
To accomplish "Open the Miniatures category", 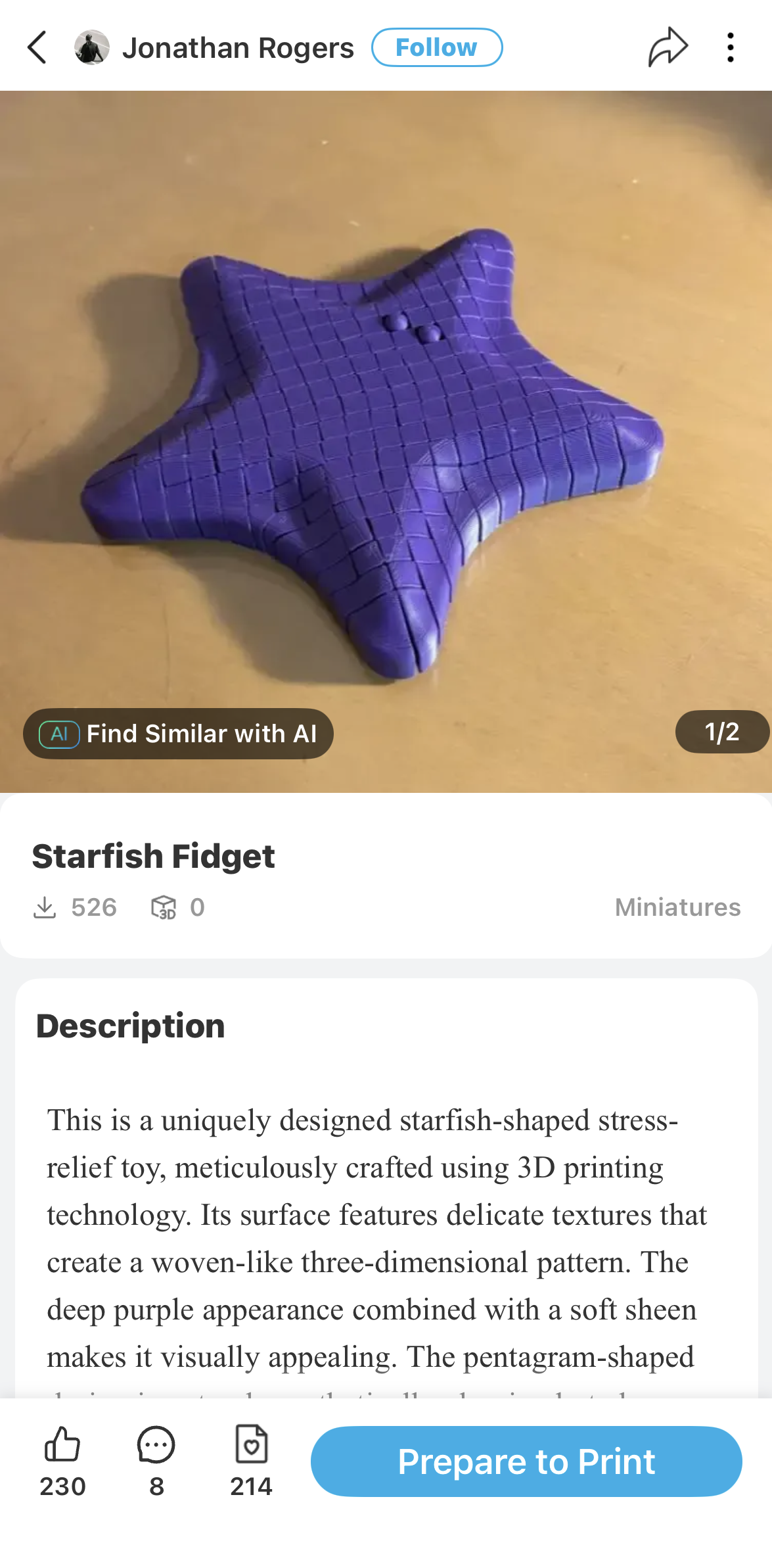I will tap(677, 907).
